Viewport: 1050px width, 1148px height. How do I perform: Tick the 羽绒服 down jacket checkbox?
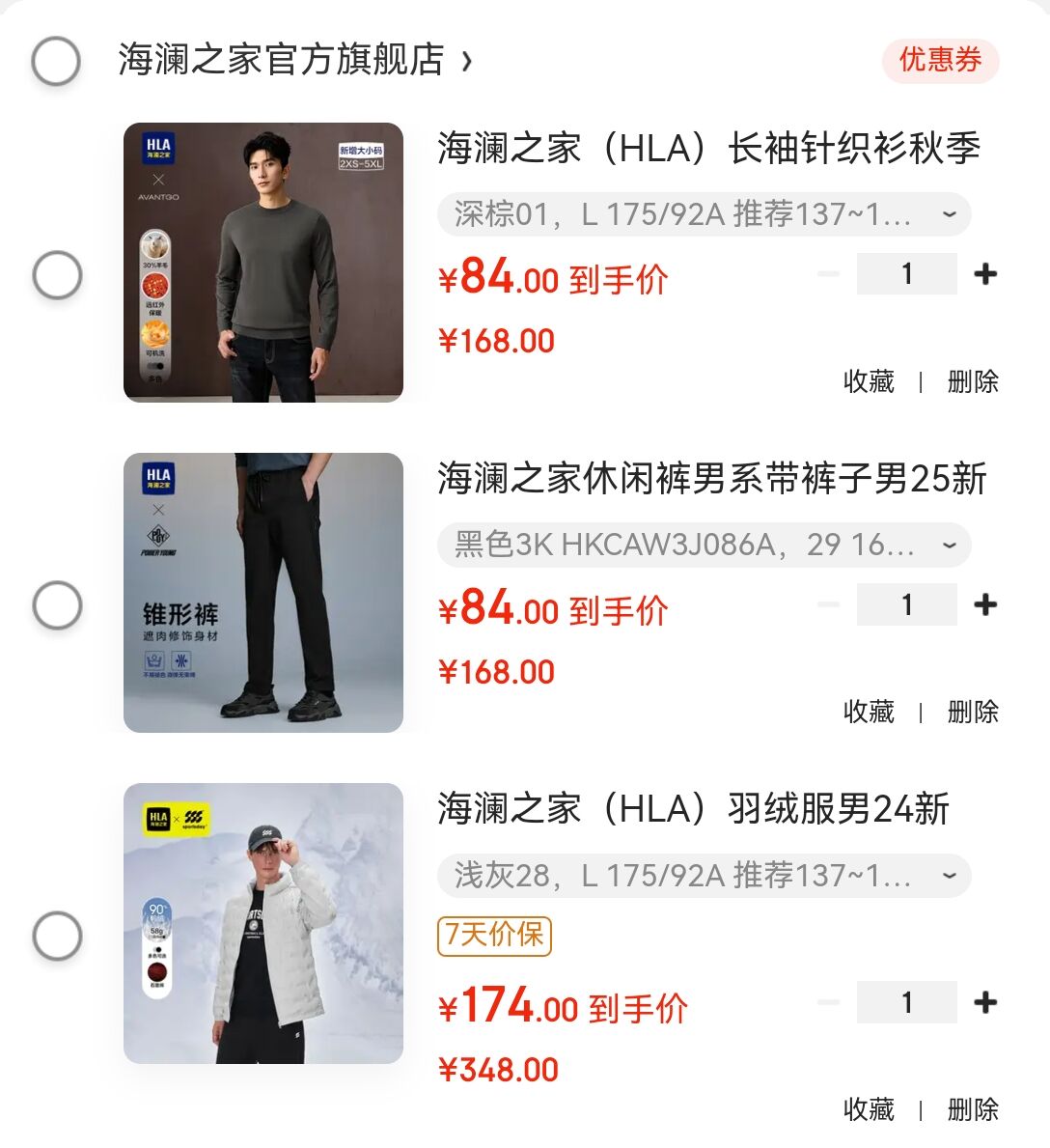[57, 936]
